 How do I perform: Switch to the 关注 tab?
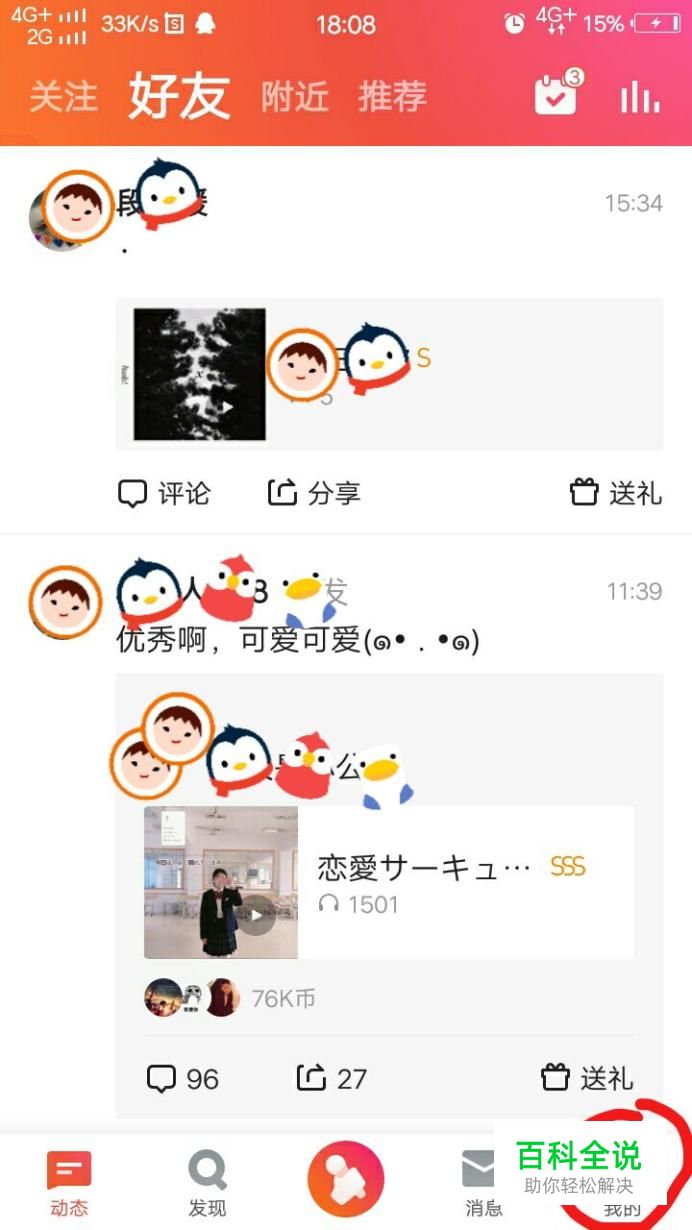(63, 97)
